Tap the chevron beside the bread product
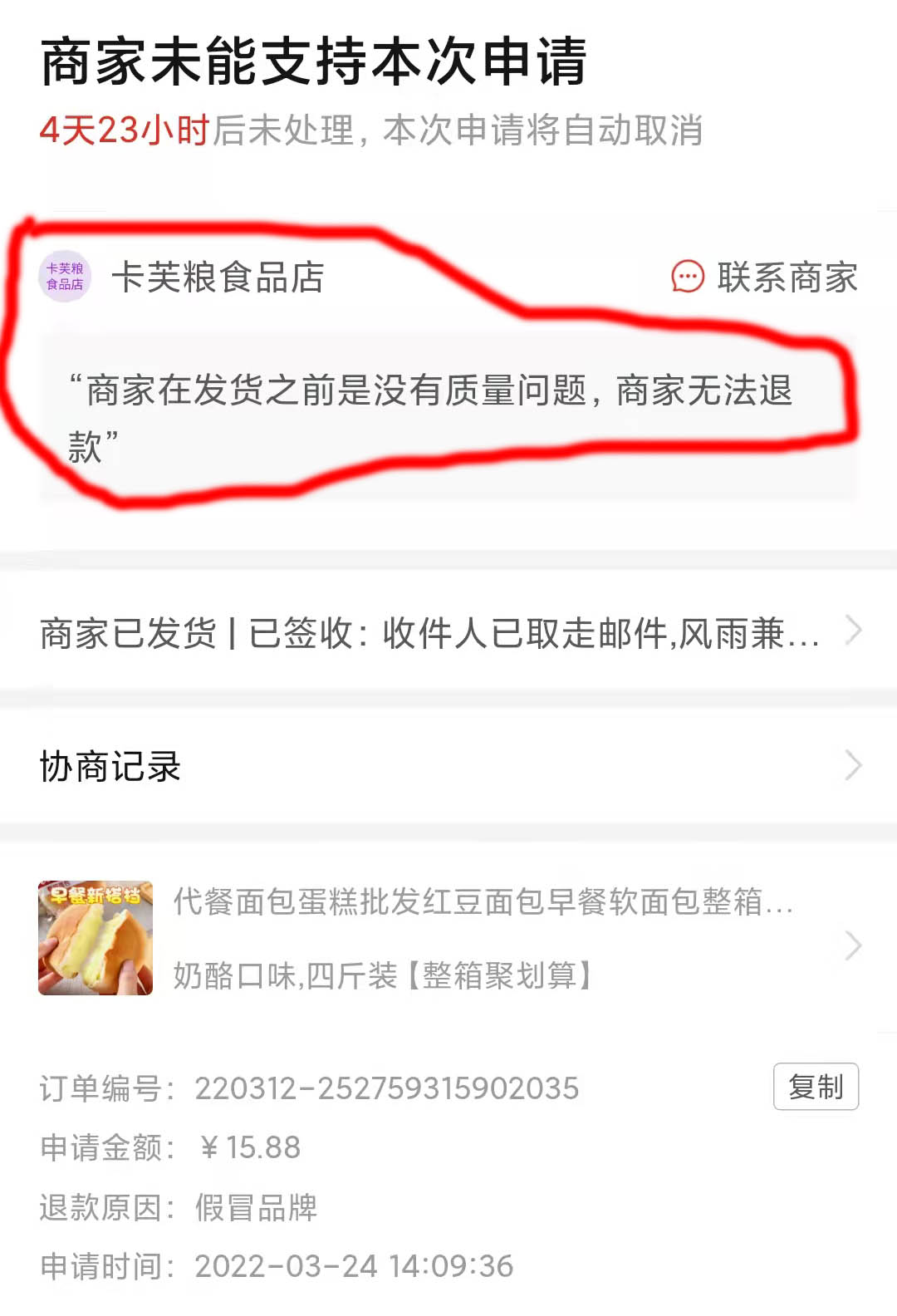The image size is (897, 1316). [853, 945]
